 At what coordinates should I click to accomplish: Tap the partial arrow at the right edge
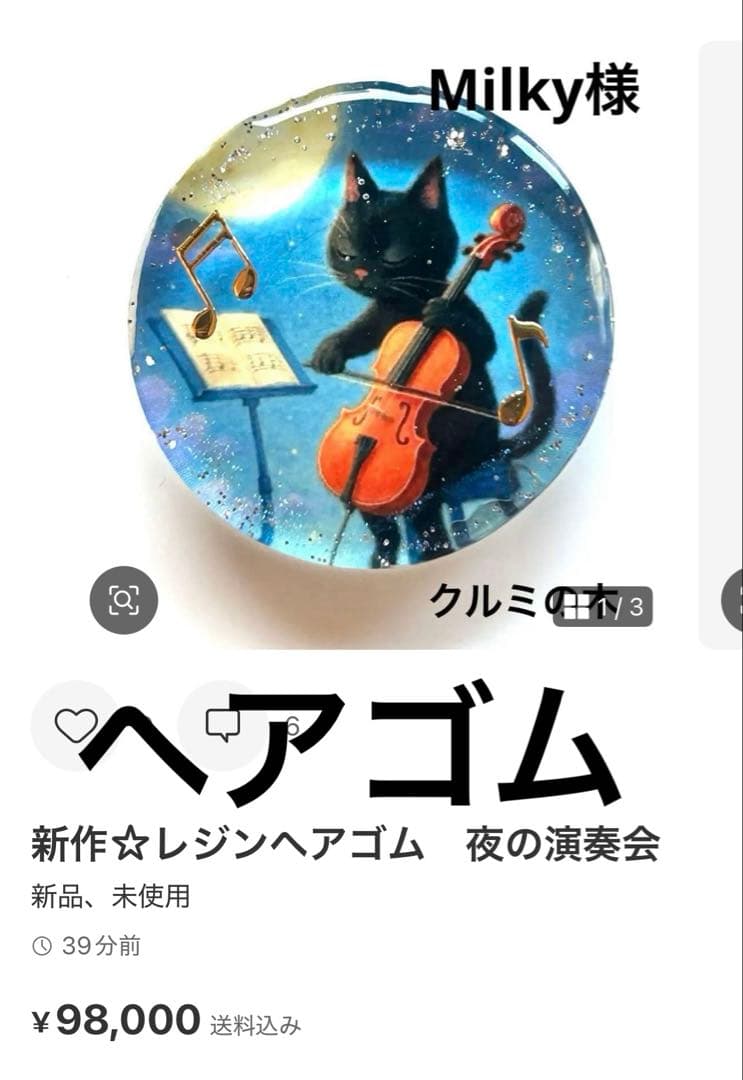coord(737,600)
